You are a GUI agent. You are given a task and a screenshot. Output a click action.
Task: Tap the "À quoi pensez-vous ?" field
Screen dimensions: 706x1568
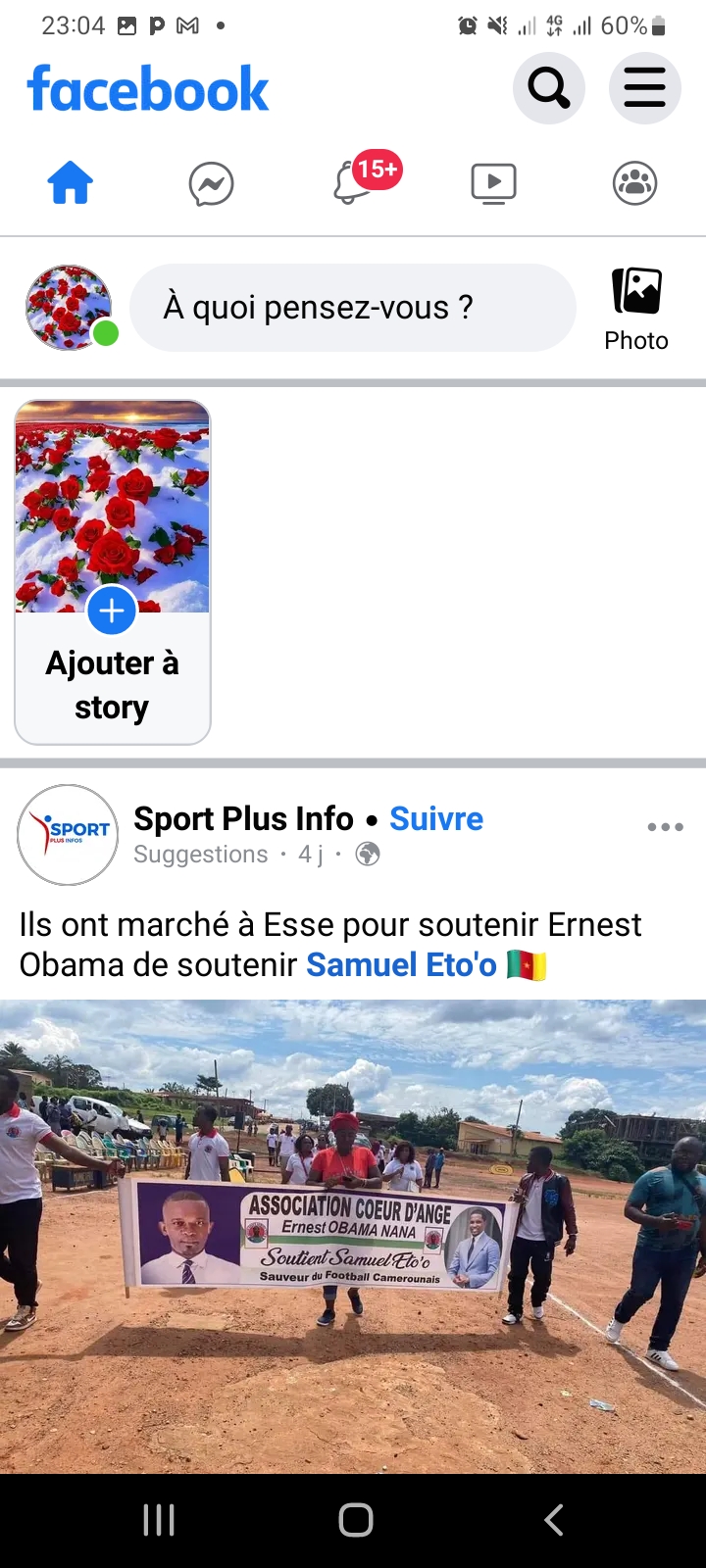(x=352, y=308)
